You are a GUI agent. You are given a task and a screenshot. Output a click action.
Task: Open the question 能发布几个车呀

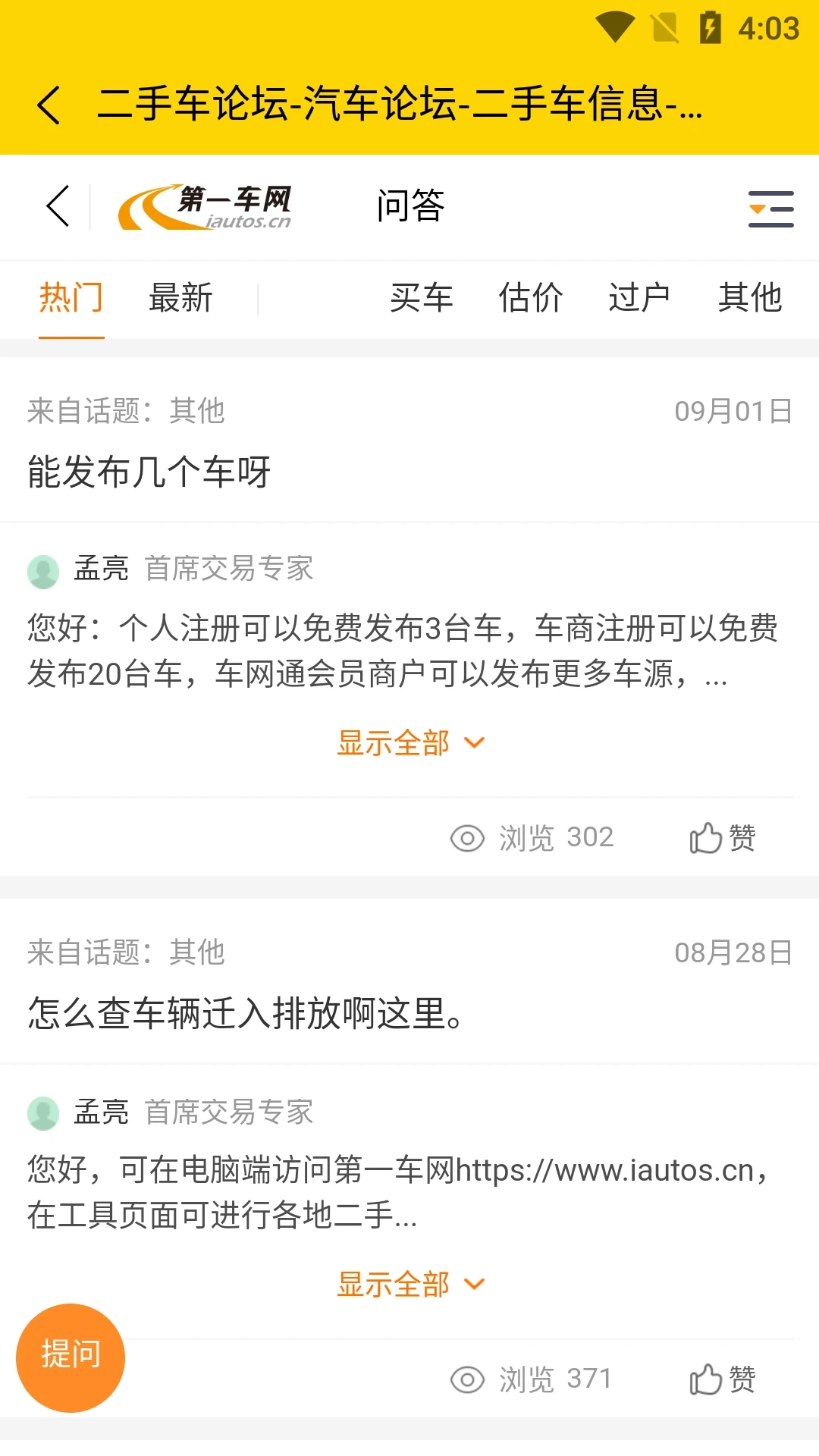tap(149, 472)
